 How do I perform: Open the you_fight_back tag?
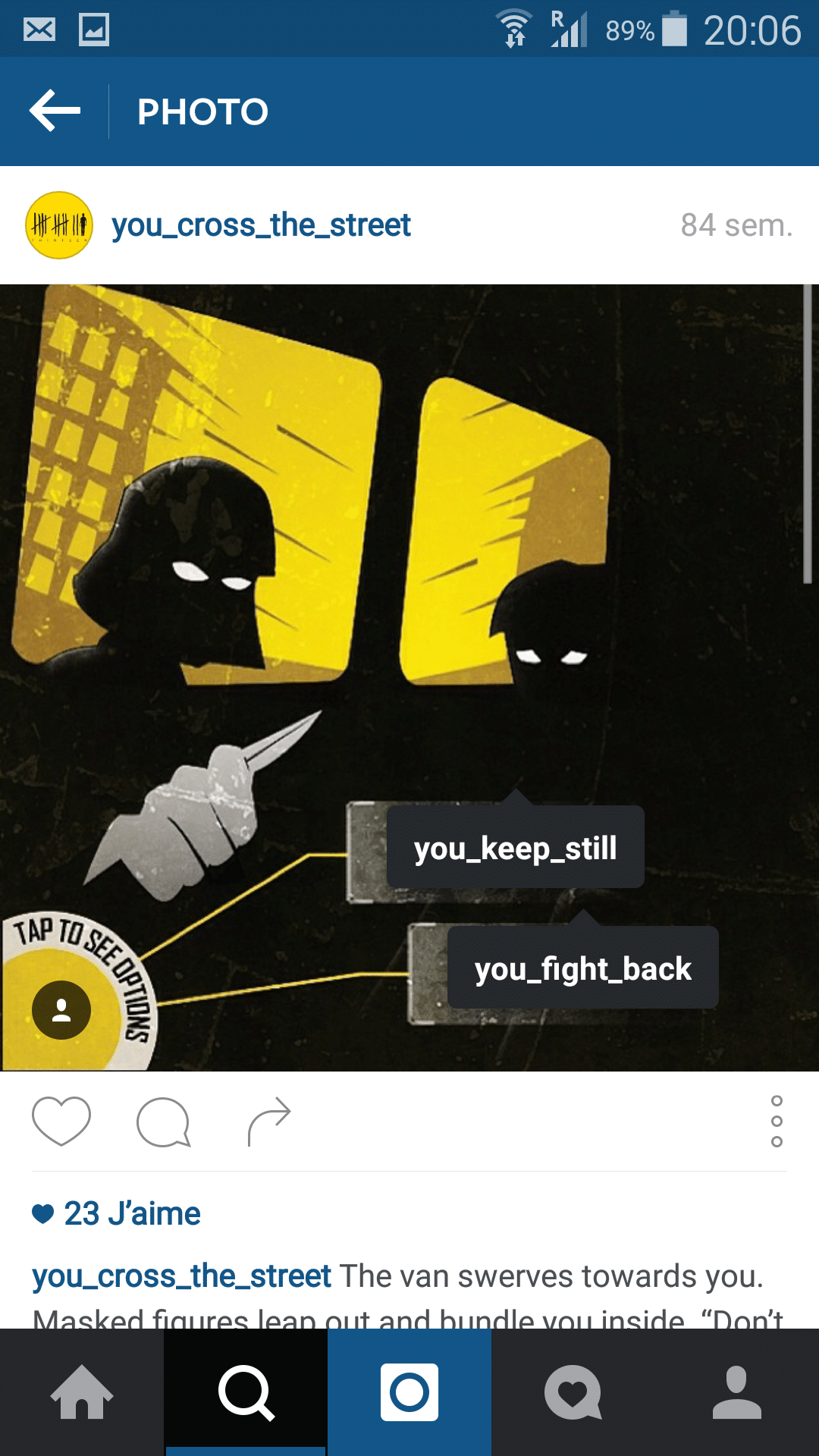(x=582, y=968)
